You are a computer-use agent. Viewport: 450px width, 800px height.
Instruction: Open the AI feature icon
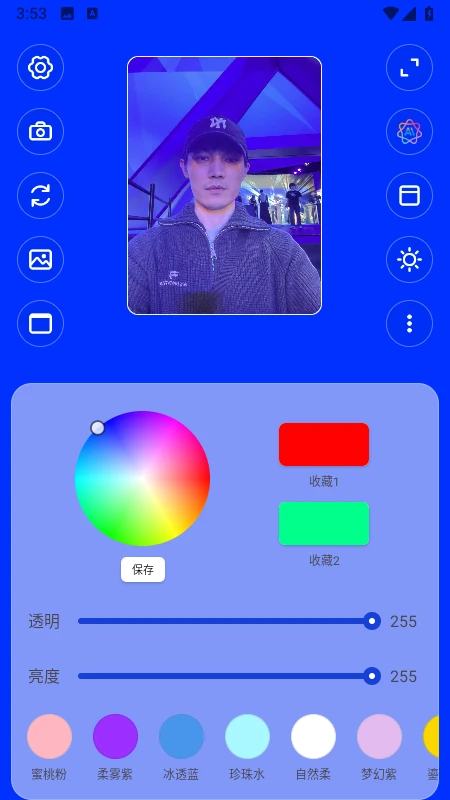click(x=409, y=132)
